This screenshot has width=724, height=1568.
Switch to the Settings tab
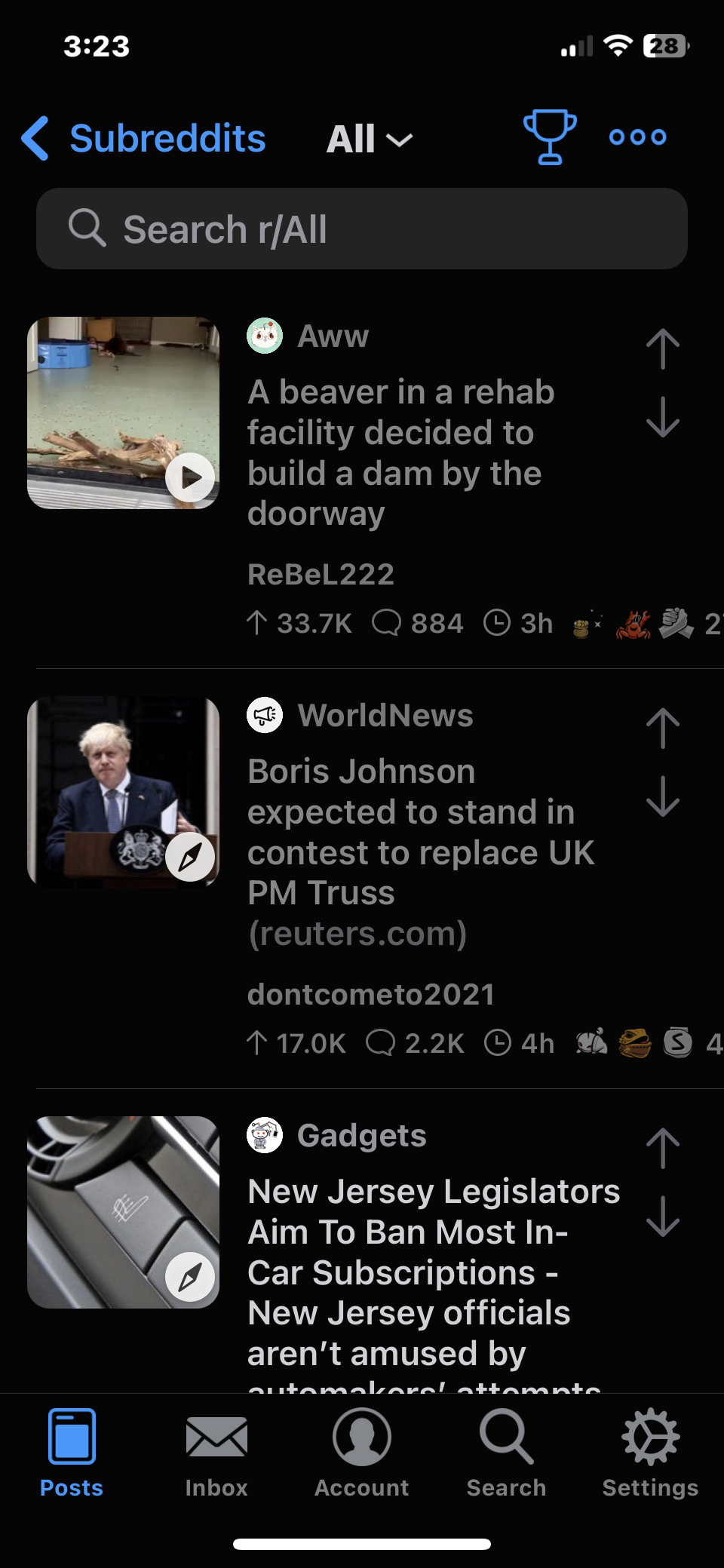pos(650,1453)
